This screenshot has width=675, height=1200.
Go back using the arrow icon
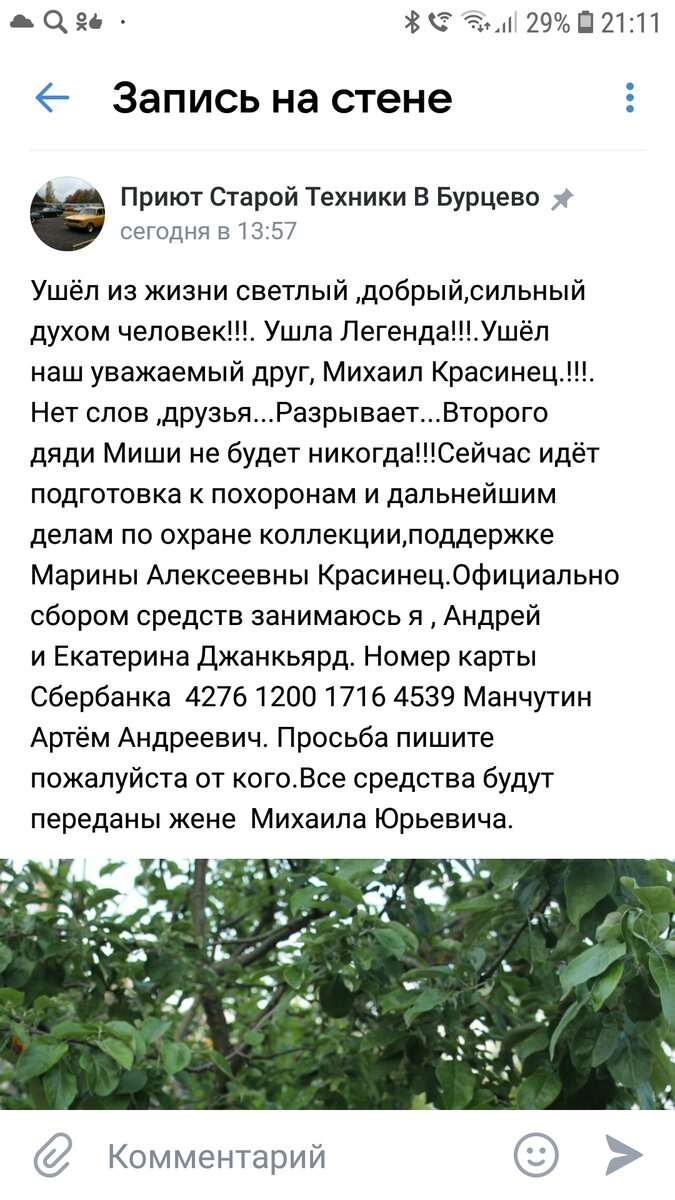click(x=52, y=98)
